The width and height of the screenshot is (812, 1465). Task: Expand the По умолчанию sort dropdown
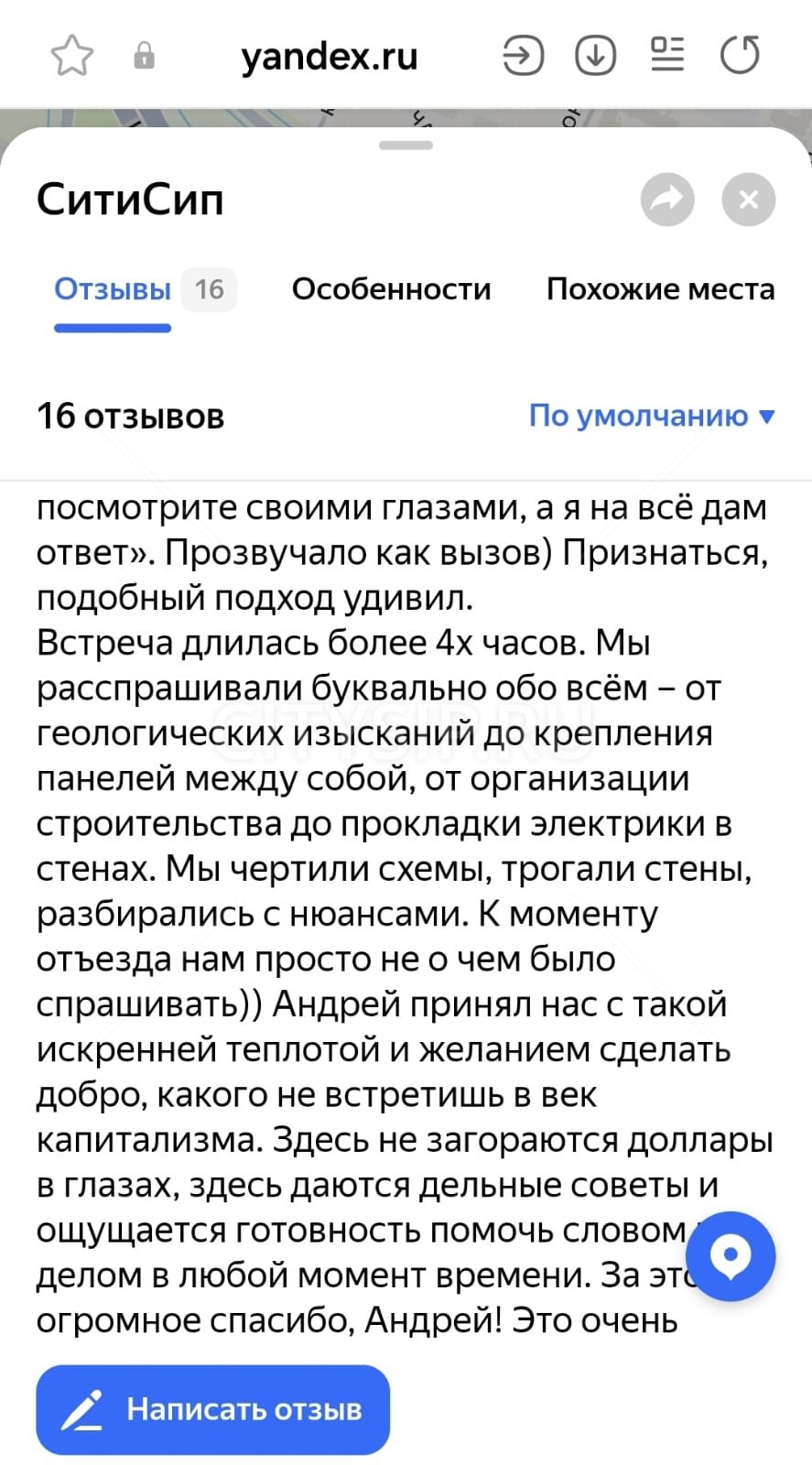point(652,416)
